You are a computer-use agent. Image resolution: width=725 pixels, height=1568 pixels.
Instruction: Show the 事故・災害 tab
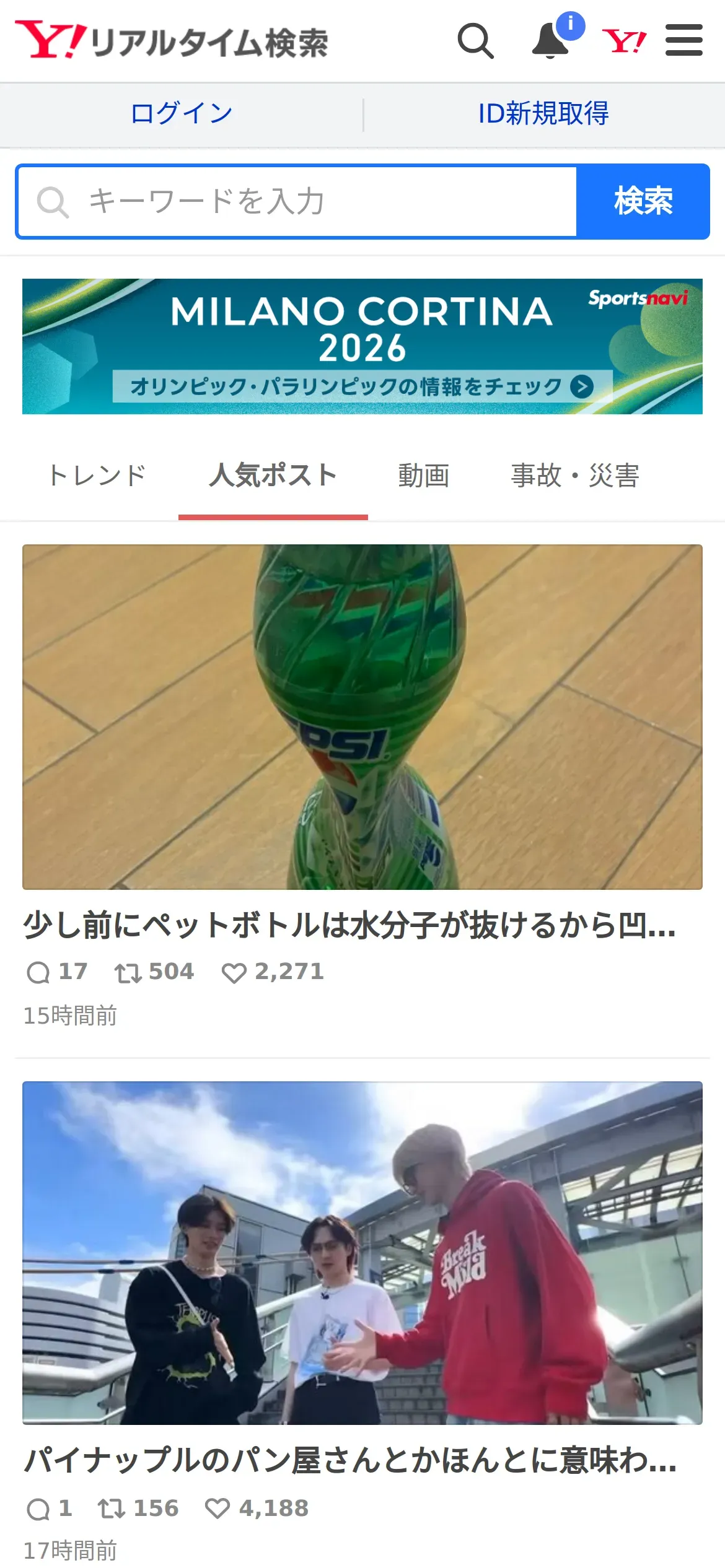coord(574,476)
